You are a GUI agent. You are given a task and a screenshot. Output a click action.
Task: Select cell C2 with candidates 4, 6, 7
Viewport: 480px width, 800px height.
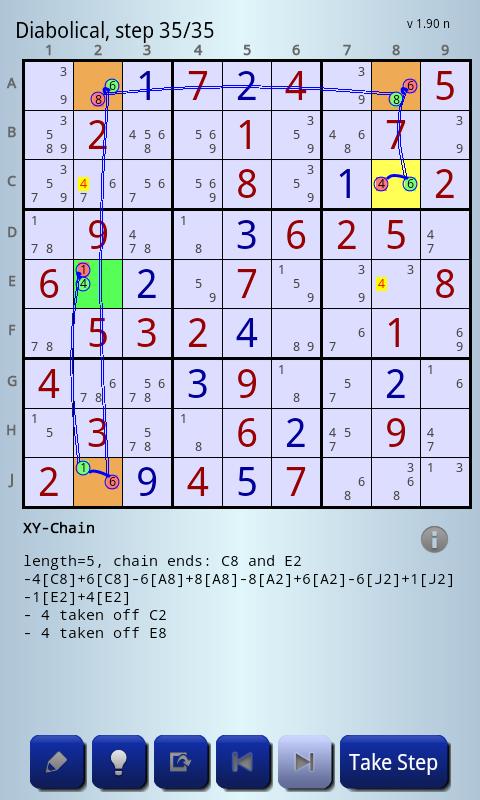(98, 184)
